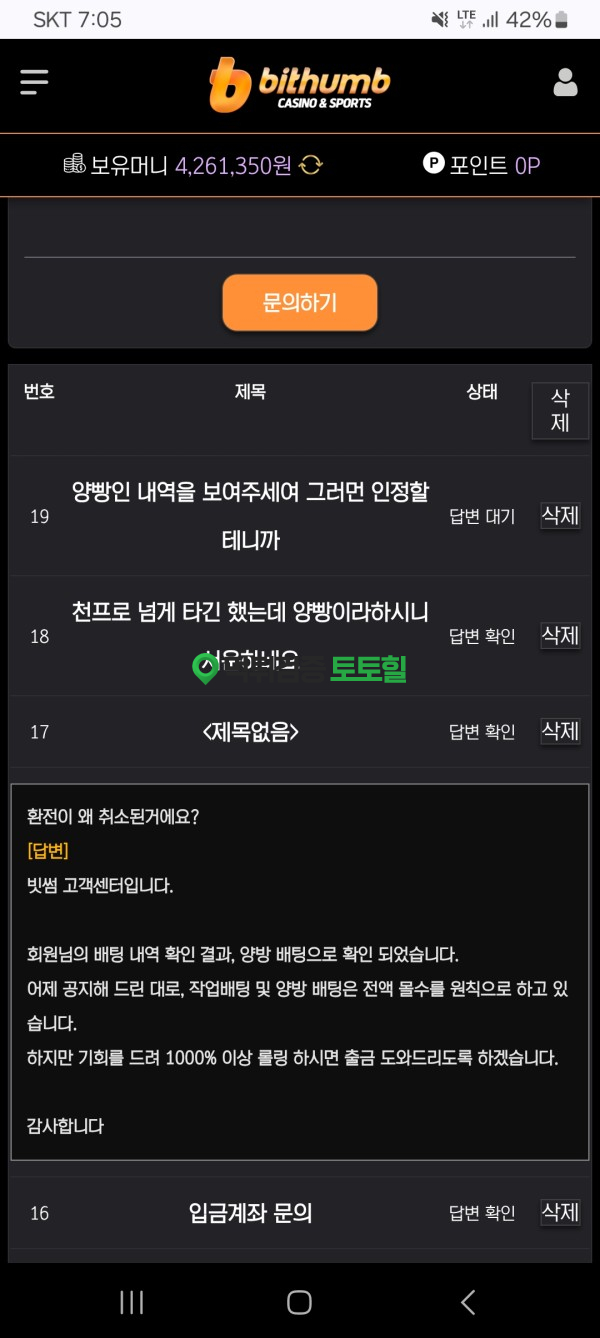The image size is (600, 1338).
Task: Open the 입금계좌 문의 inquiry
Action: [x=250, y=1213]
